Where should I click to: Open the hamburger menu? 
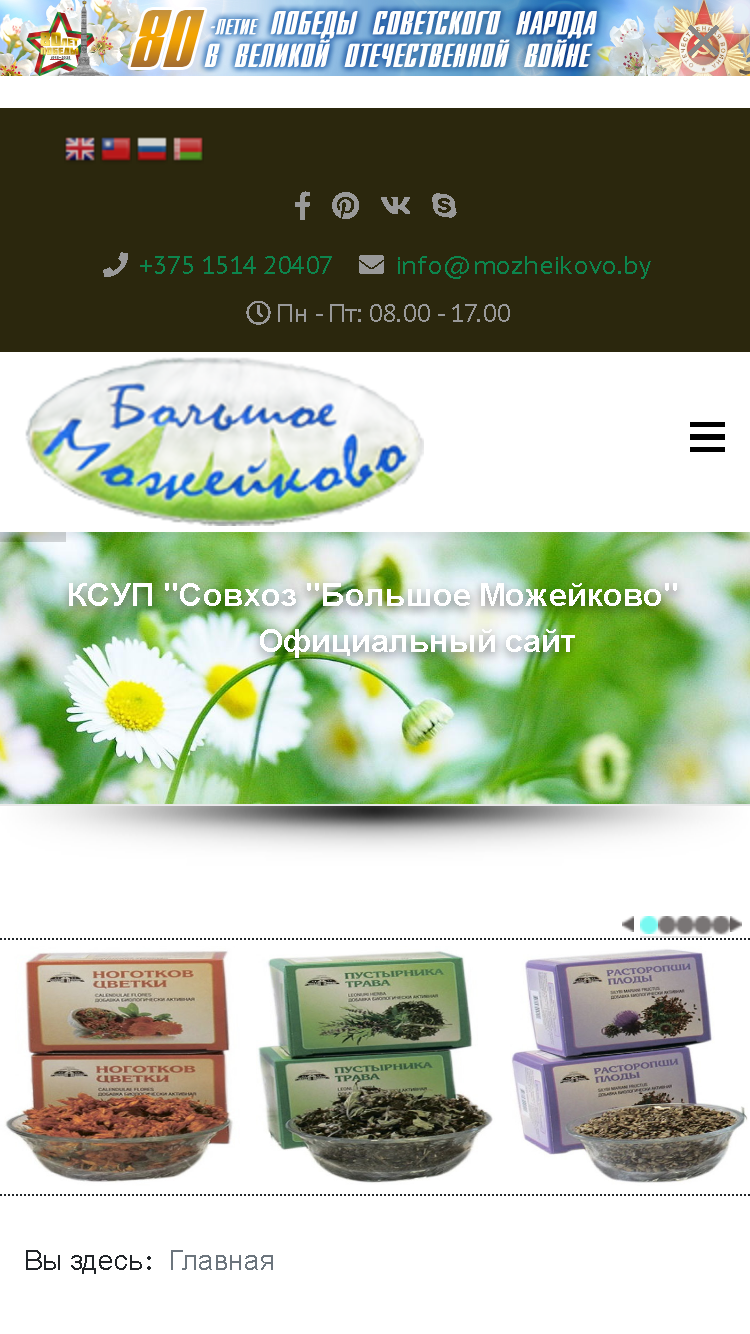click(x=707, y=437)
